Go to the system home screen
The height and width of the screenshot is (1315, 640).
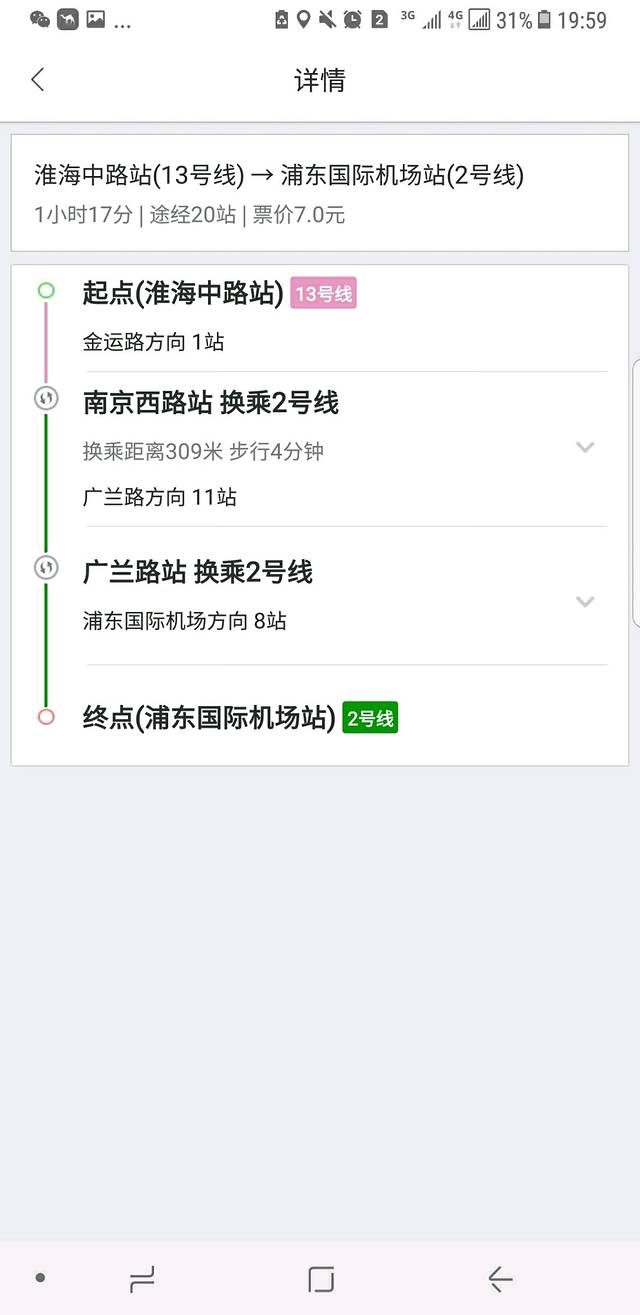tap(321, 1278)
